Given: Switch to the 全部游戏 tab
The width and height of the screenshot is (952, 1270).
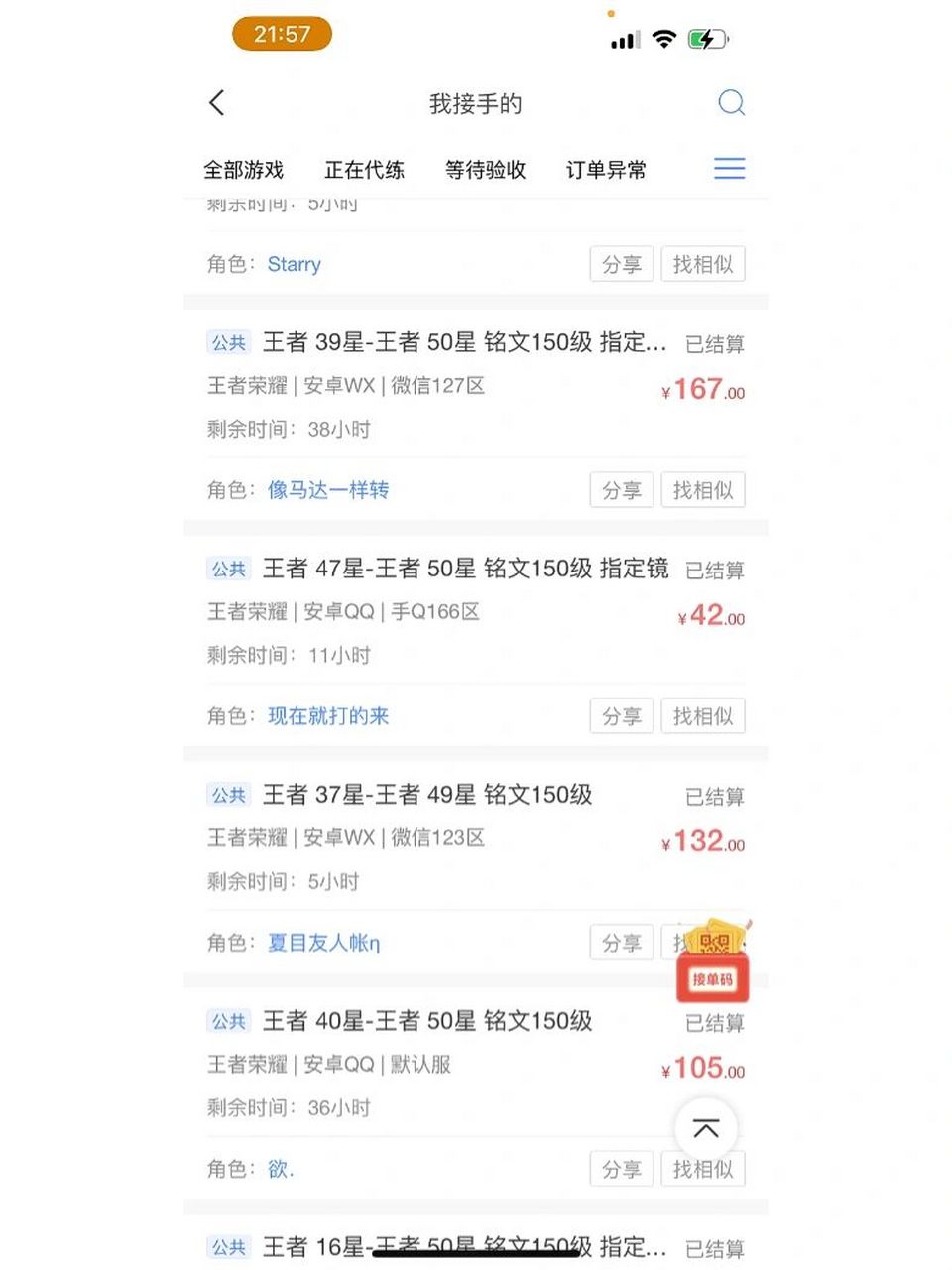Looking at the screenshot, I should [x=243, y=169].
